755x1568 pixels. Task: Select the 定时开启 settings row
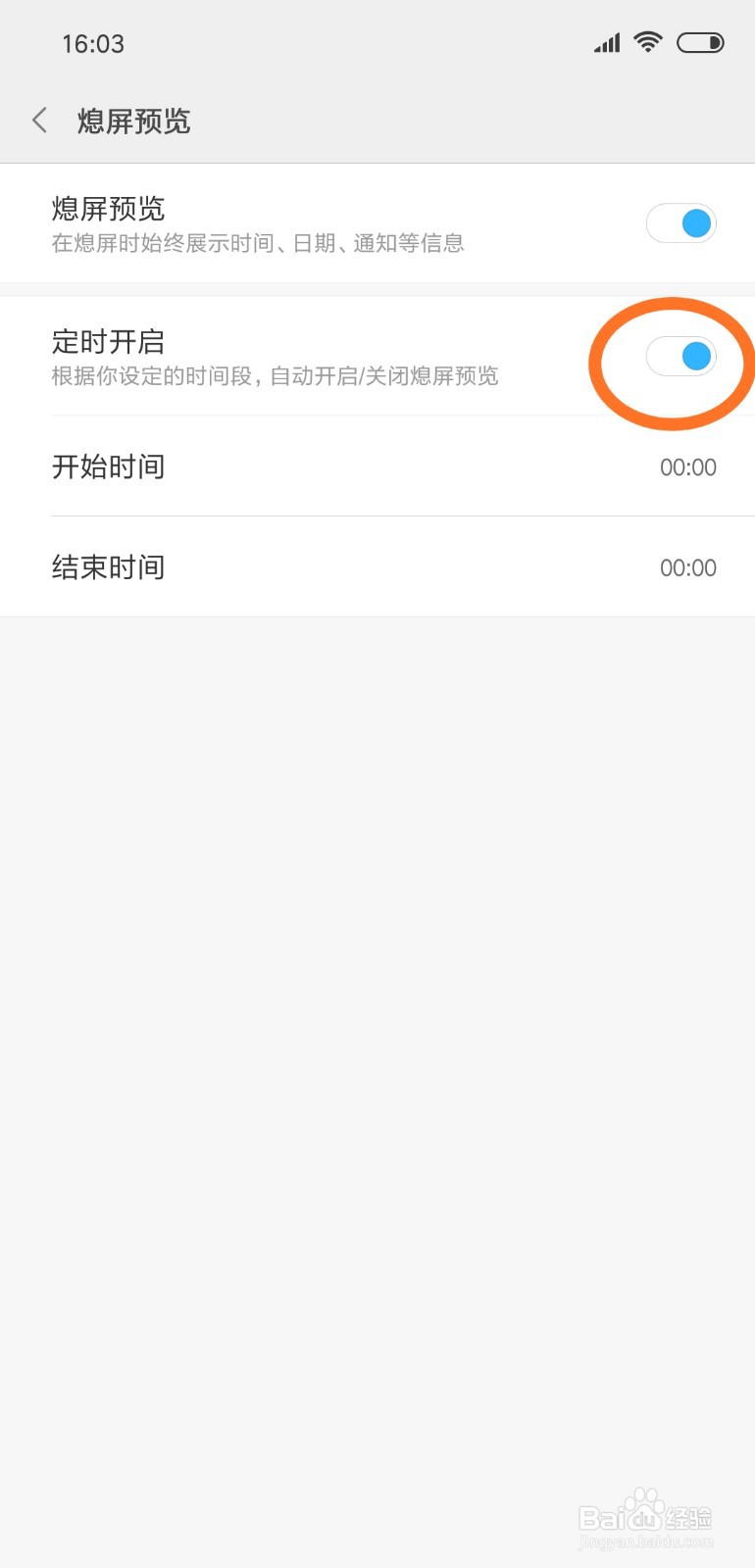point(294,357)
